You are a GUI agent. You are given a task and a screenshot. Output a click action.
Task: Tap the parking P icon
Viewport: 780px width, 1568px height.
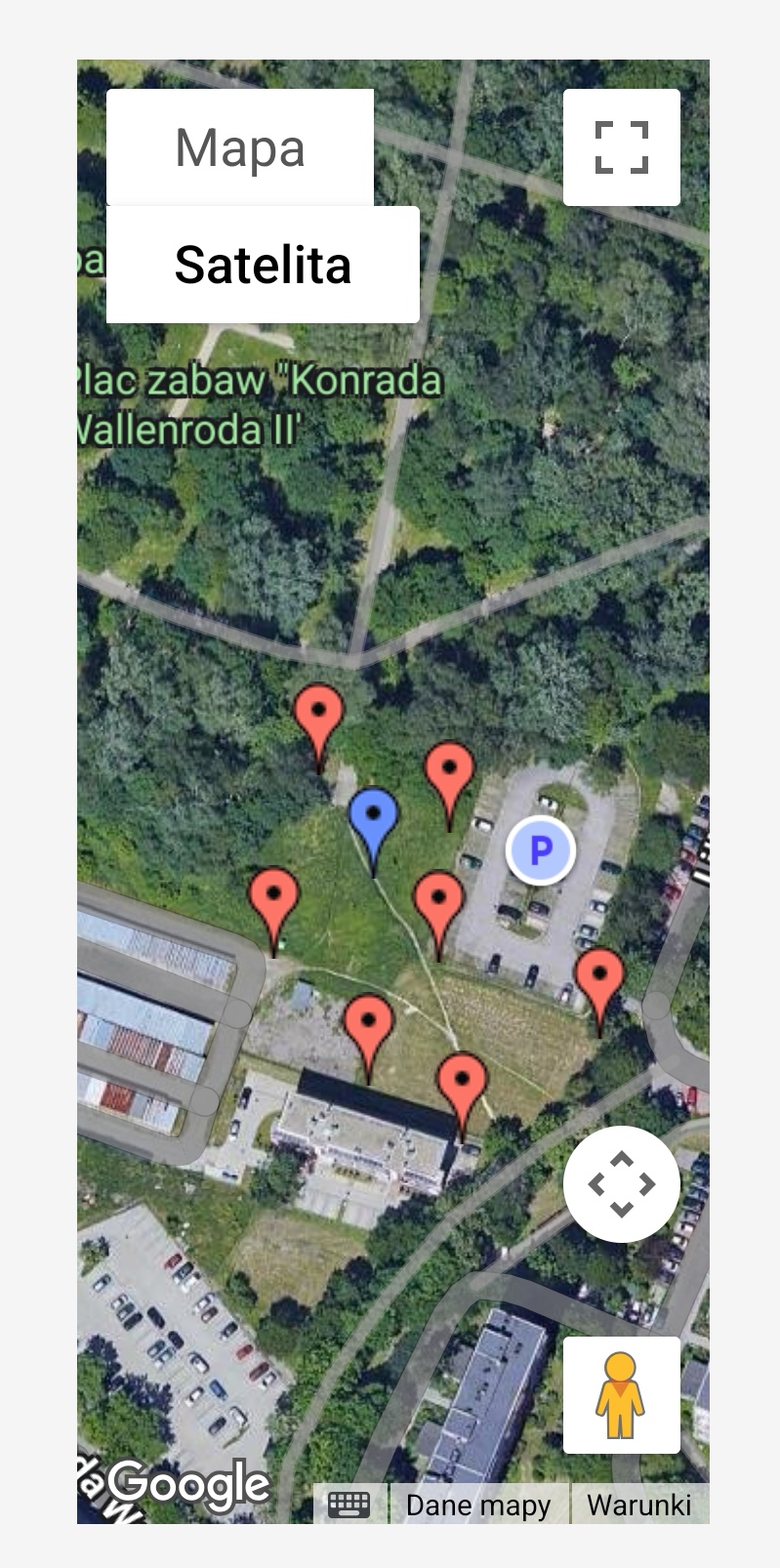coord(541,850)
